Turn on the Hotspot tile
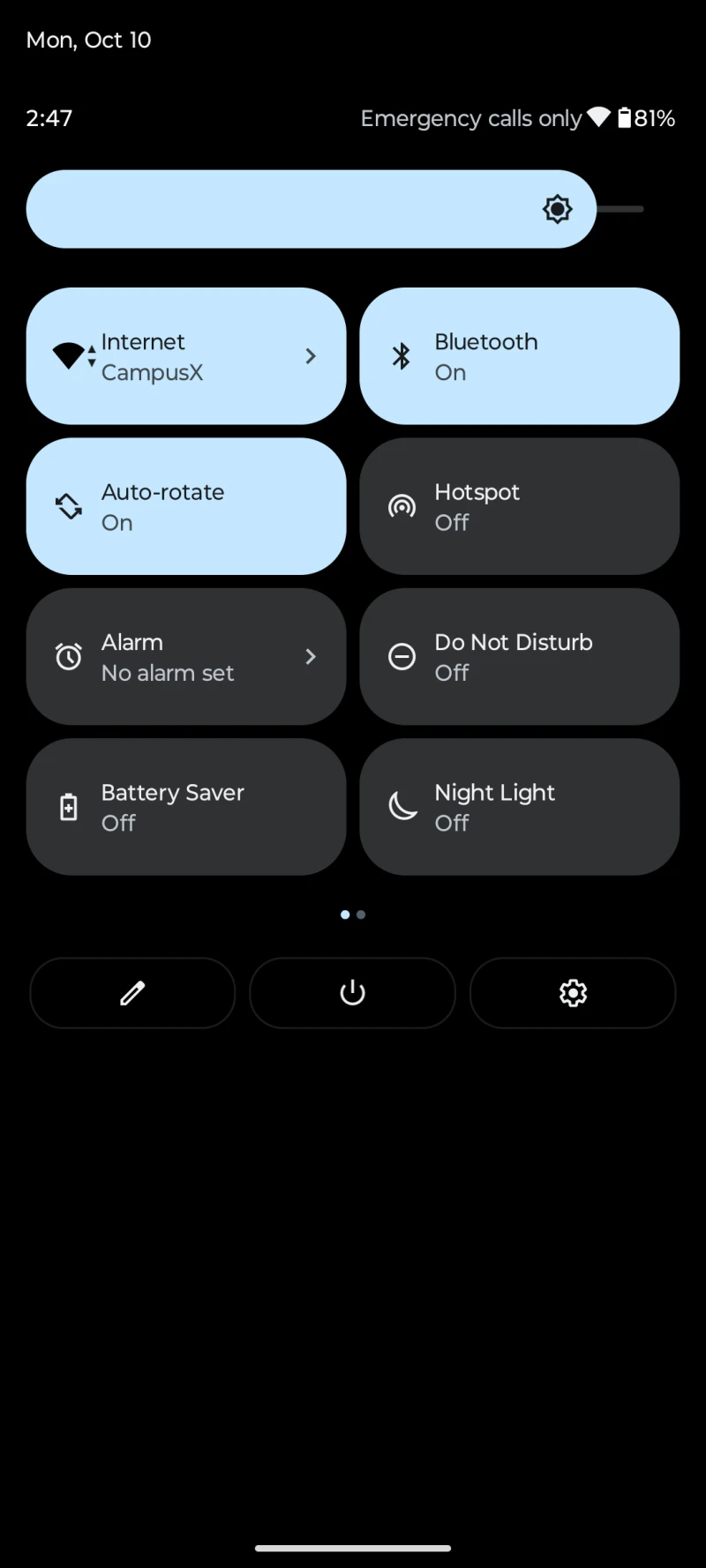Viewport: 706px width, 1568px height. click(x=519, y=506)
